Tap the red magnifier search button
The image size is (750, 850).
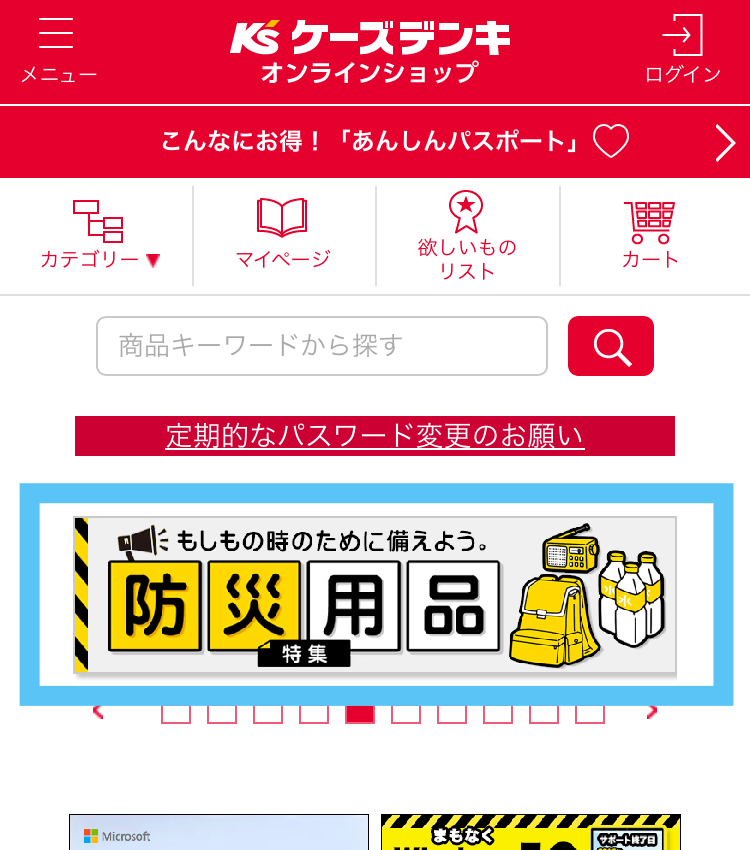pos(610,346)
